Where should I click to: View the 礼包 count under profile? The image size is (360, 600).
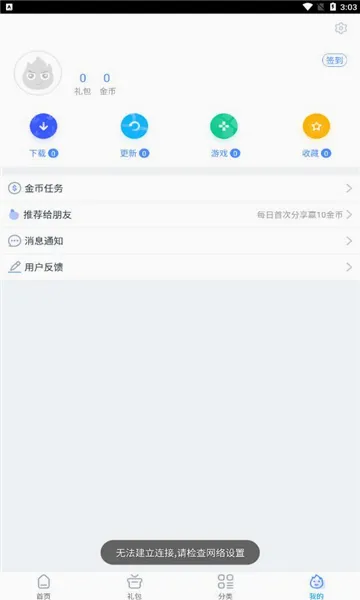83,84
